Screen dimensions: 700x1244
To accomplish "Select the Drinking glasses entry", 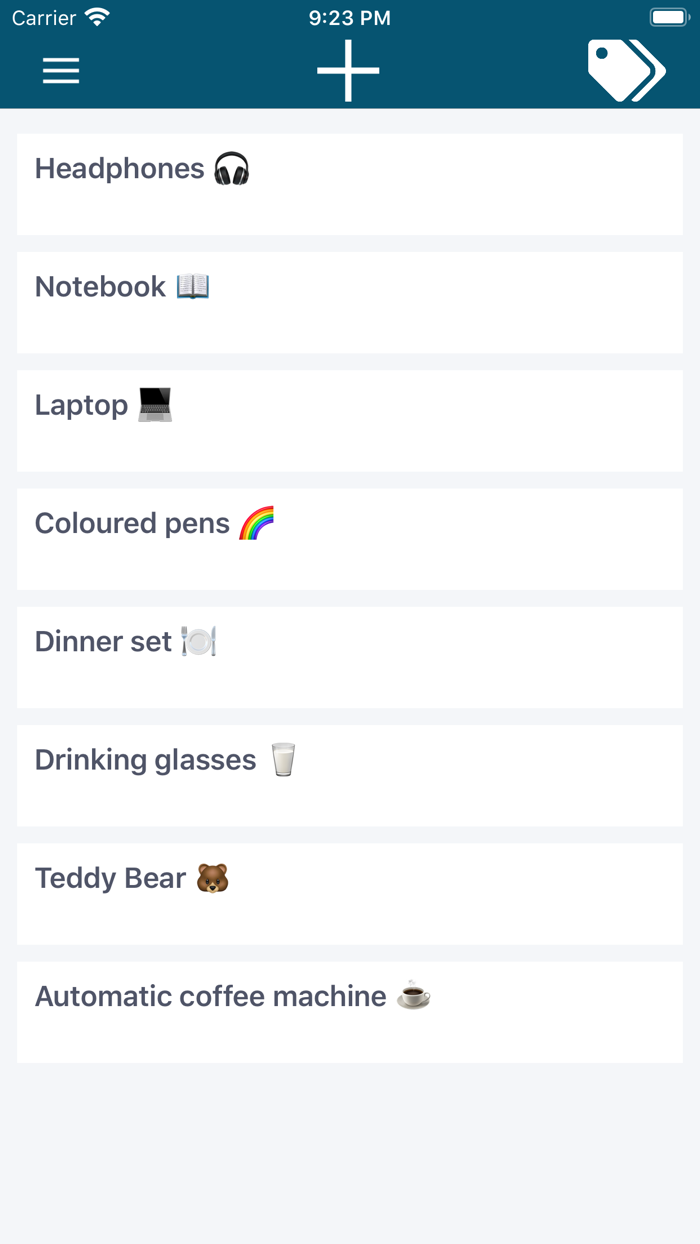I will (350, 776).
